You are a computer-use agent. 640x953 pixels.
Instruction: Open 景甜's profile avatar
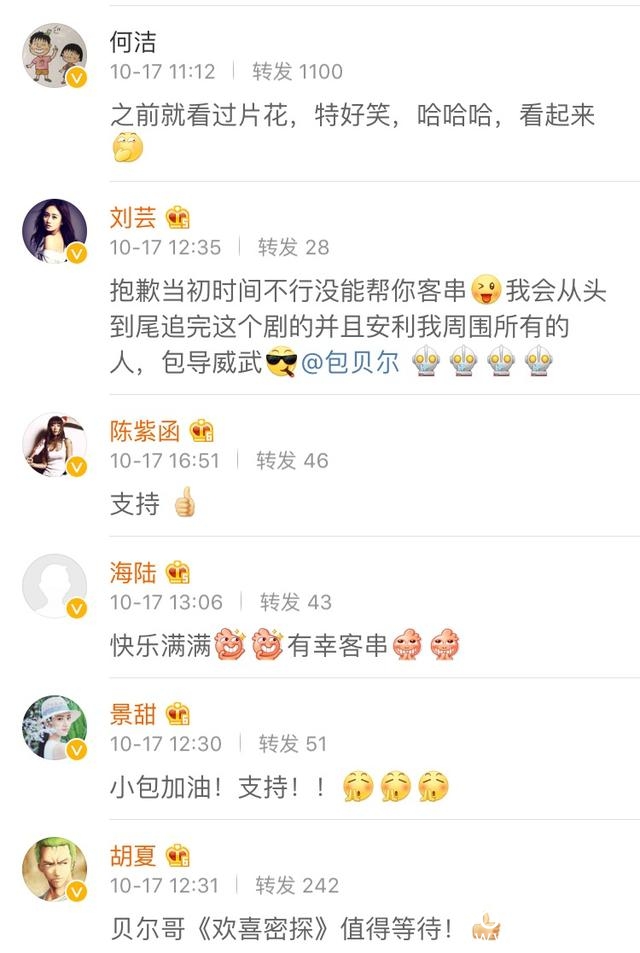[55, 728]
